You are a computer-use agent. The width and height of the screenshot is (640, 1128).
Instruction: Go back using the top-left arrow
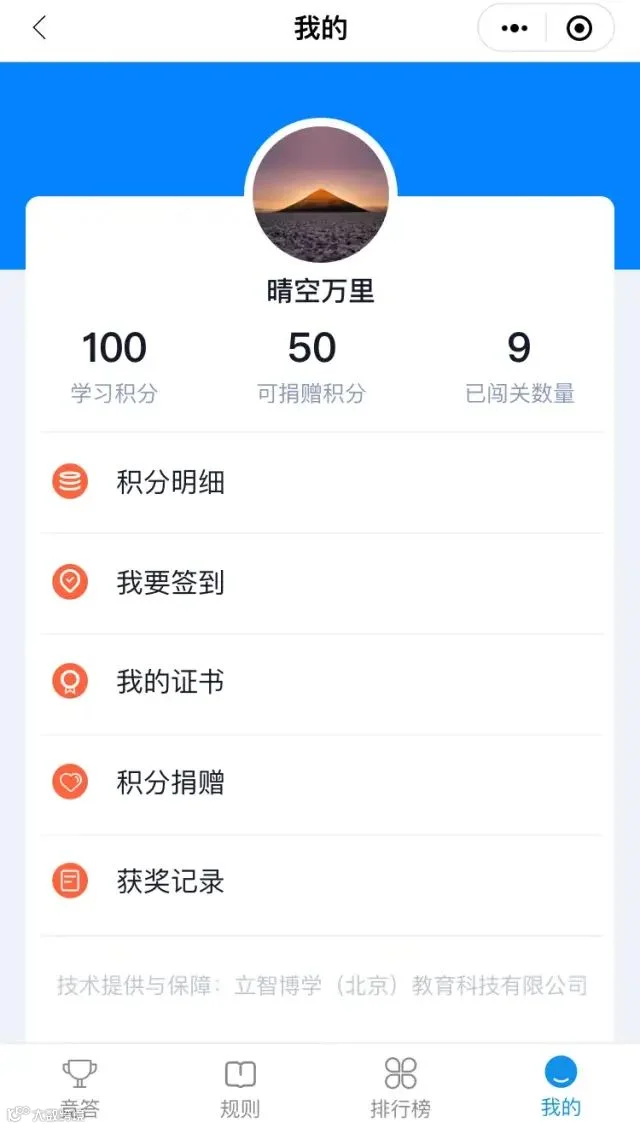(x=40, y=29)
